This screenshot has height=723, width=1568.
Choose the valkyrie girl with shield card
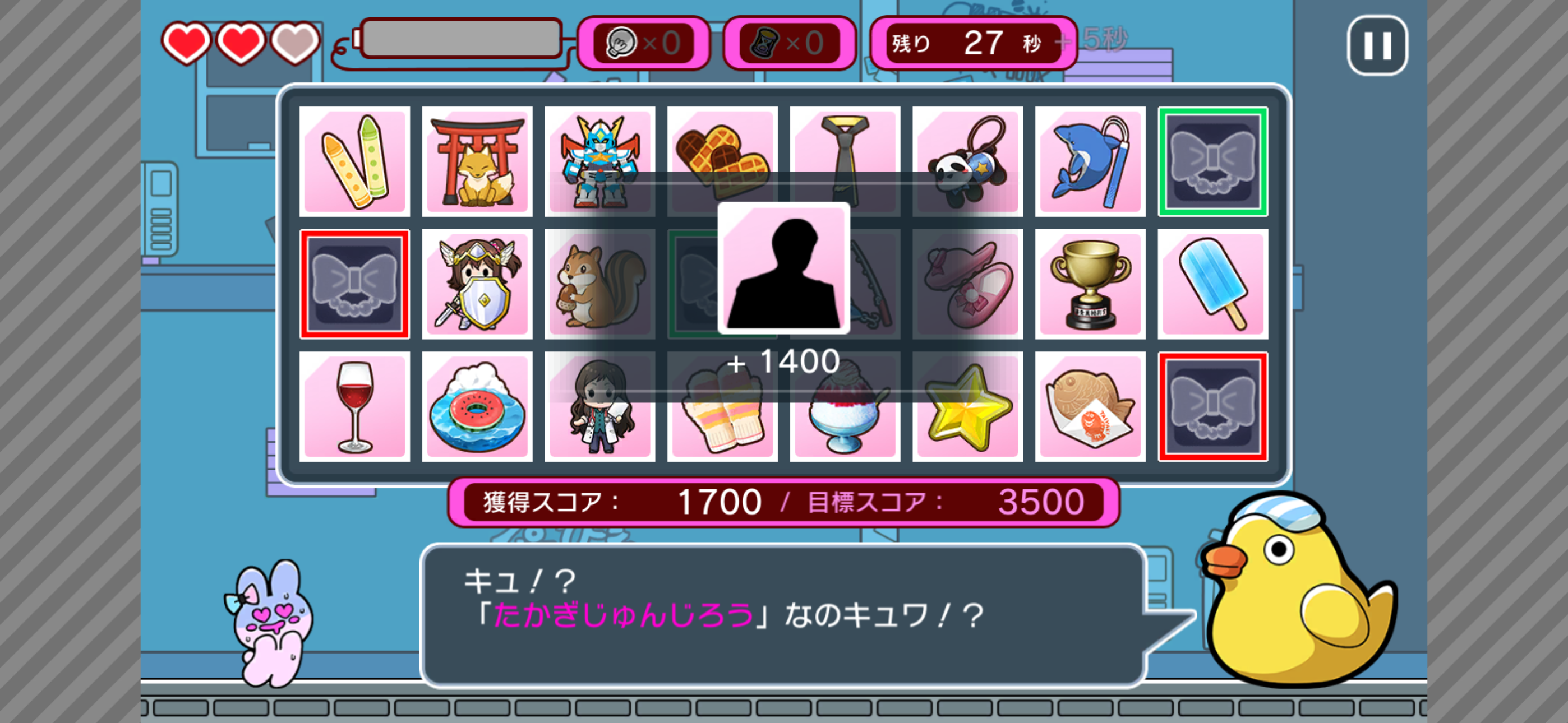point(477,284)
